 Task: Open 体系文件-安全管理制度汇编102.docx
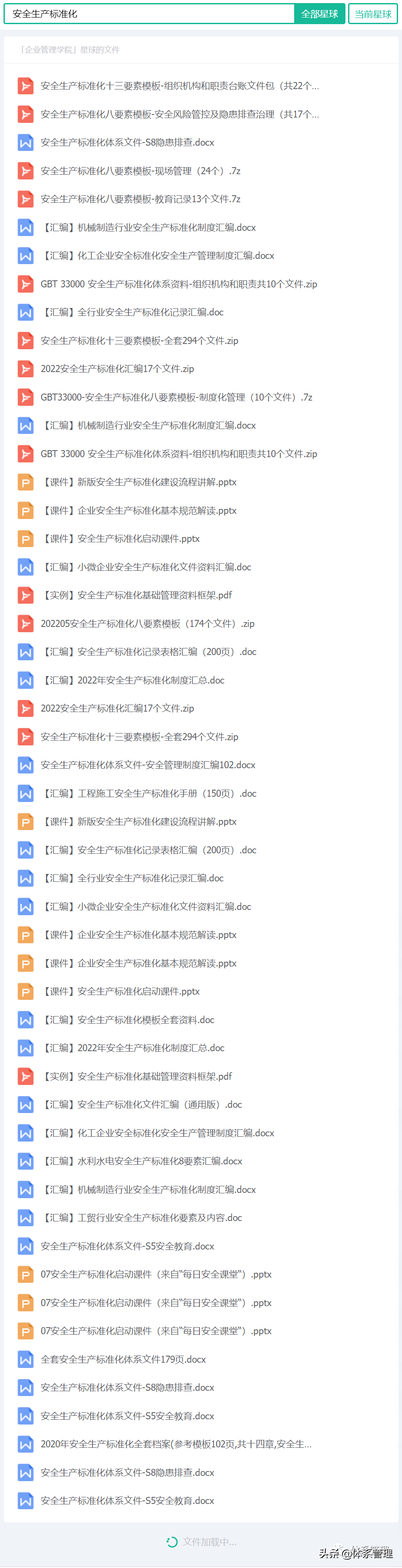(x=148, y=765)
